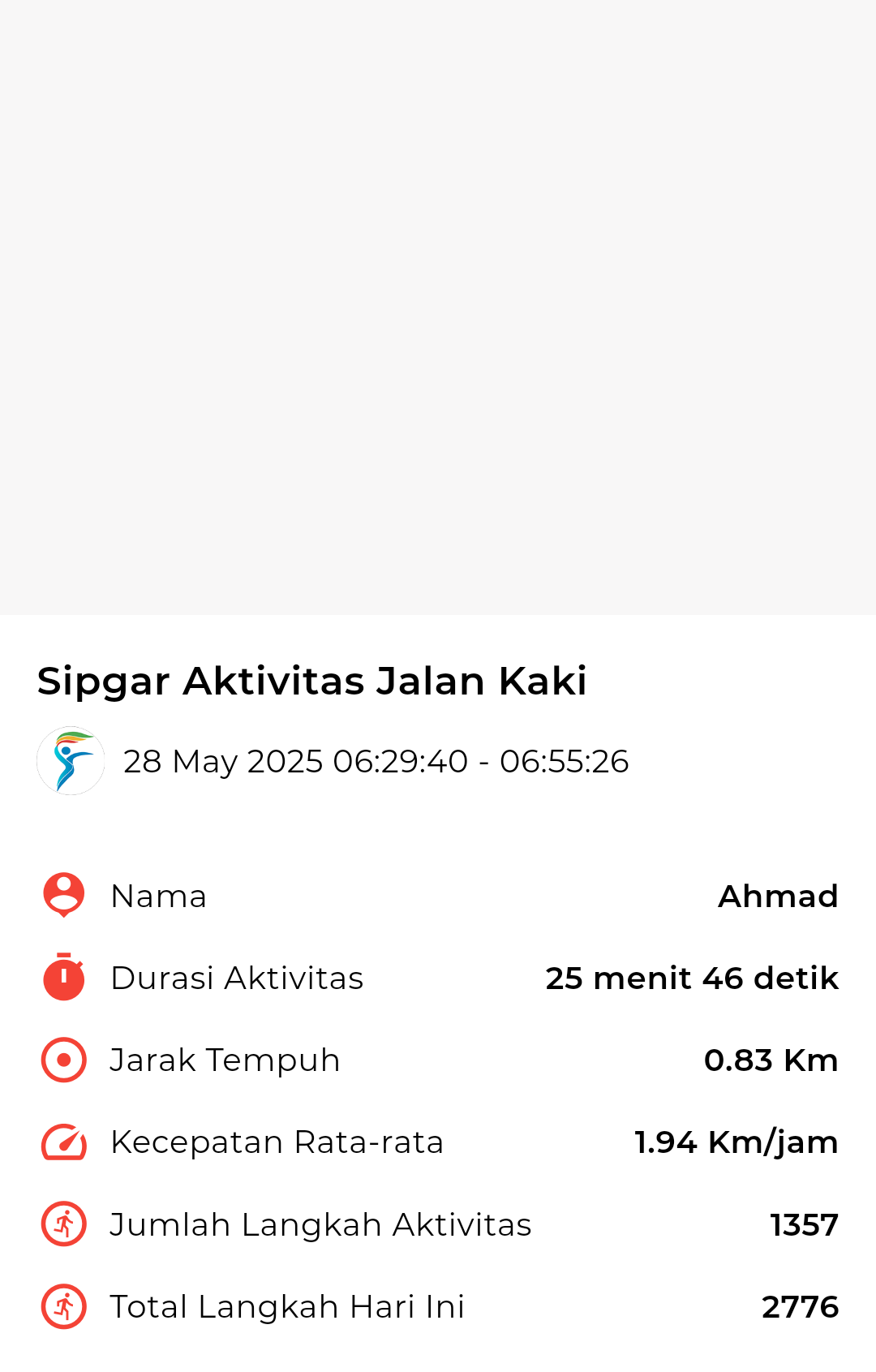The height and width of the screenshot is (1372, 876).
Task: Click the stopwatch icon beside Durasi Aktivitas
Action: [62, 978]
